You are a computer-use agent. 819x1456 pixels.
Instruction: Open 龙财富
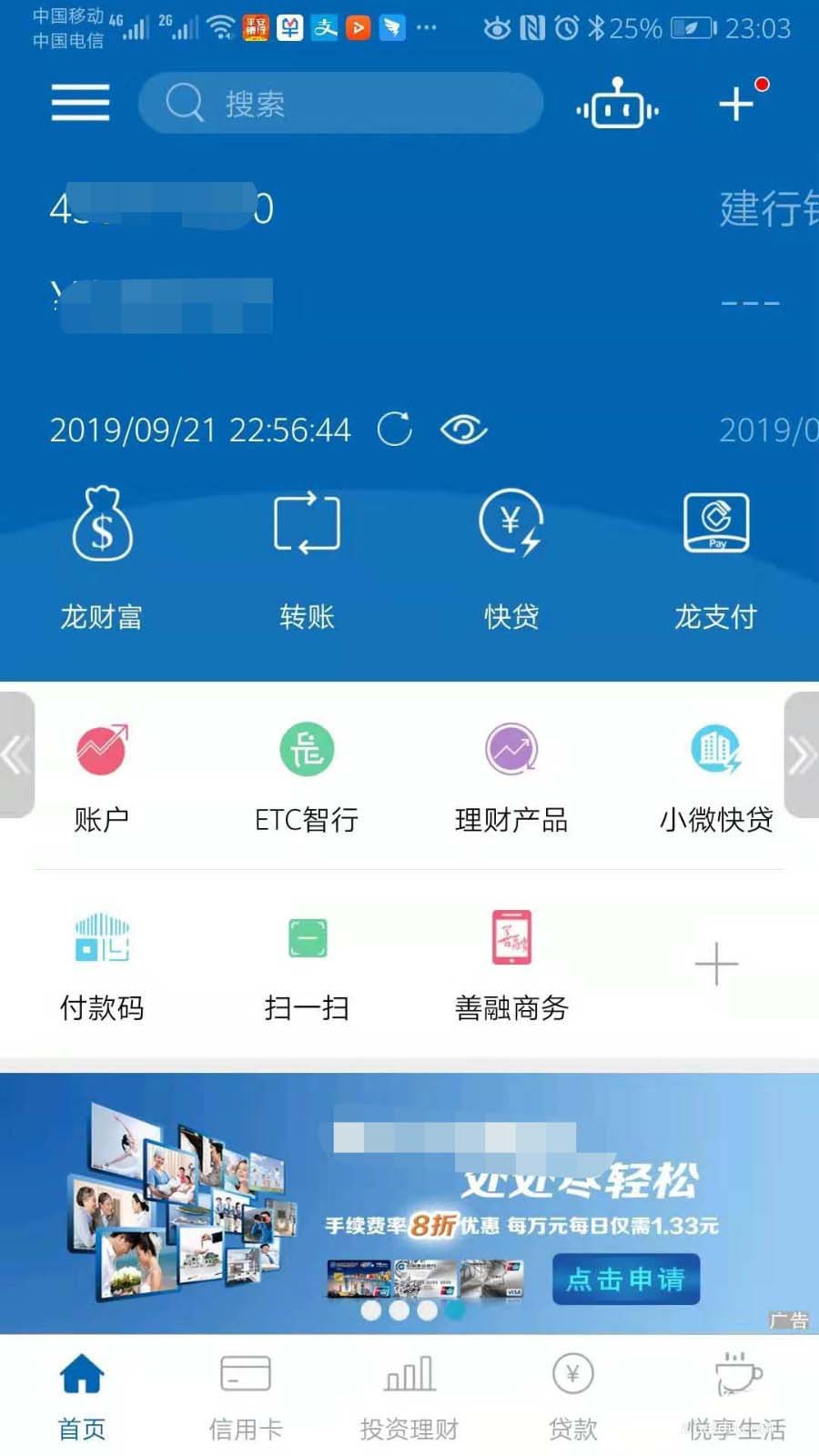click(x=102, y=555)
